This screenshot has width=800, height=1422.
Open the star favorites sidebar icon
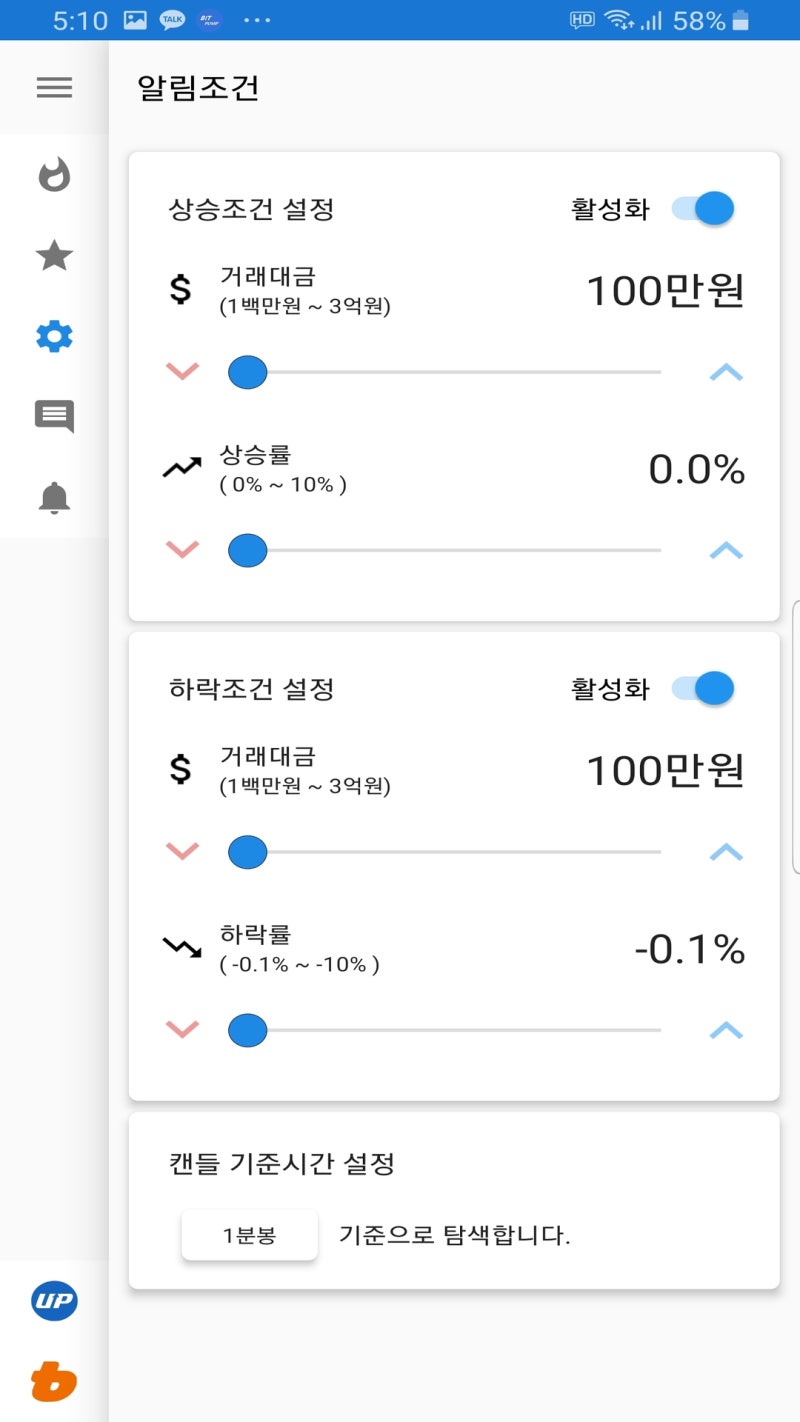pos(53,255)
